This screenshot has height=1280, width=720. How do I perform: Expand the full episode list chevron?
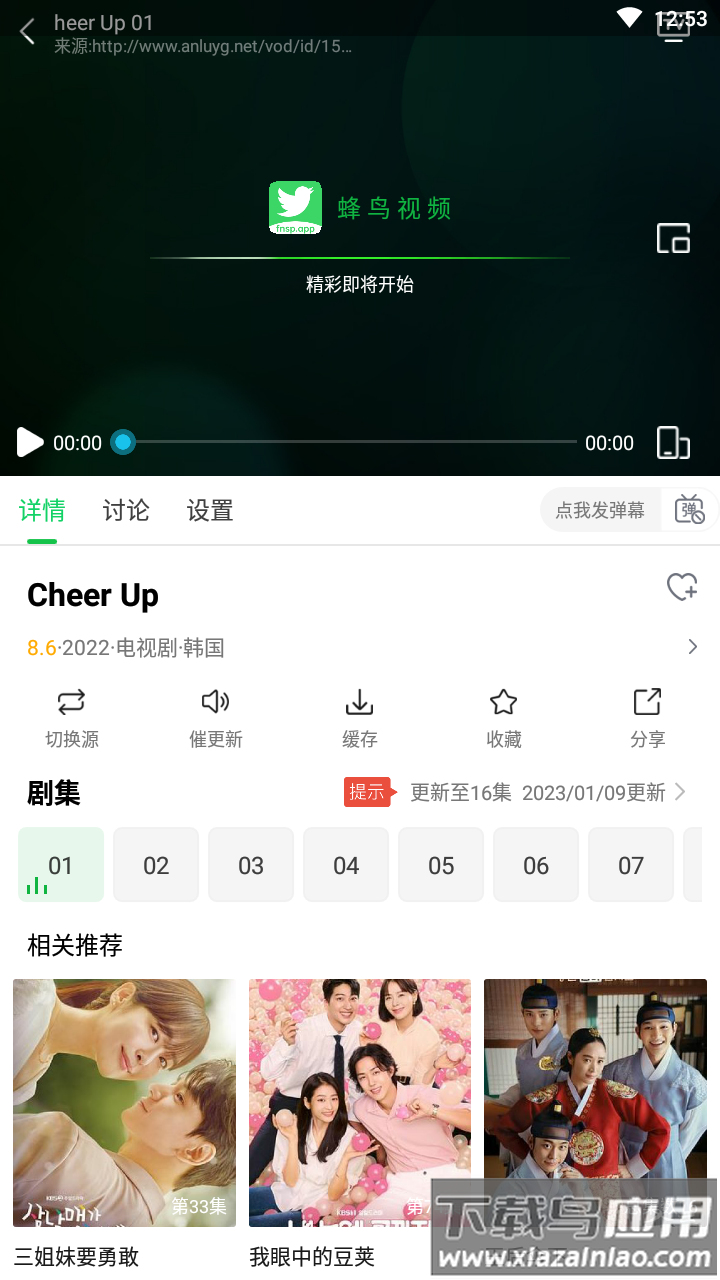[x=681, y=792]
